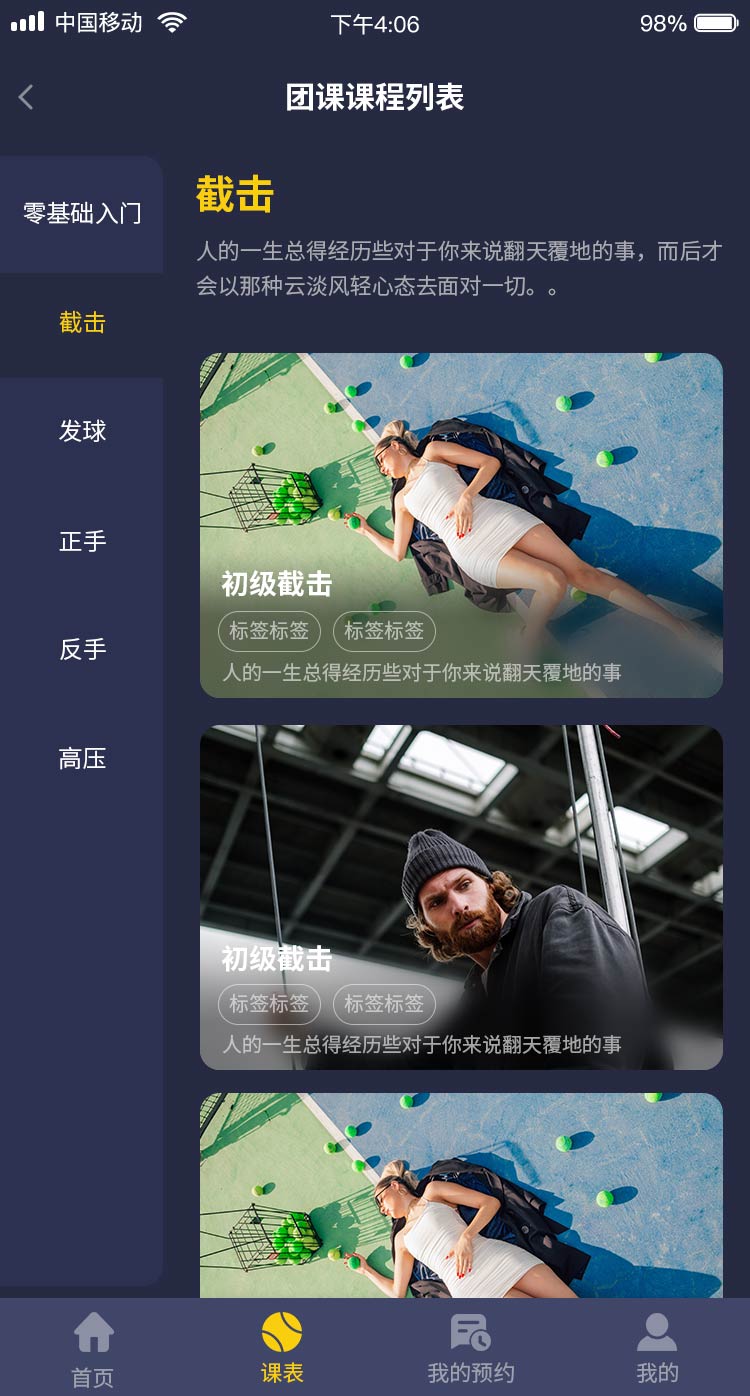Switch to the 发球 category
Image resolution: width=750 pixels, height=1396 pixels.
point(82,432)
